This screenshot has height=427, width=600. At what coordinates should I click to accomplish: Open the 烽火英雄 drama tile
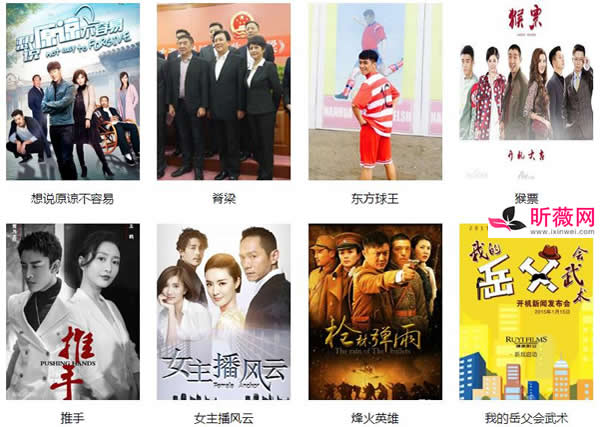coord(375,312)
